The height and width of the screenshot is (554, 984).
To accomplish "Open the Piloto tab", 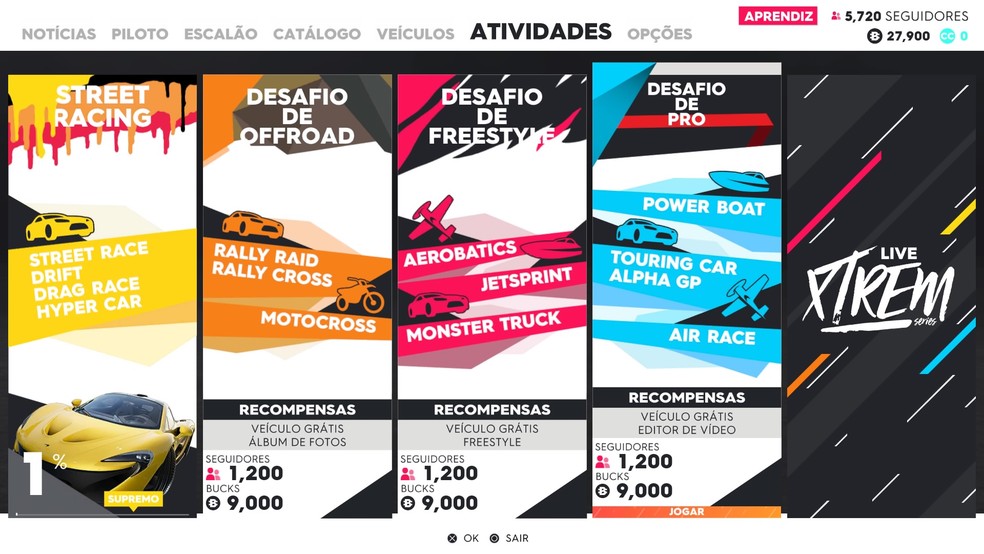I will pos(140,34).
